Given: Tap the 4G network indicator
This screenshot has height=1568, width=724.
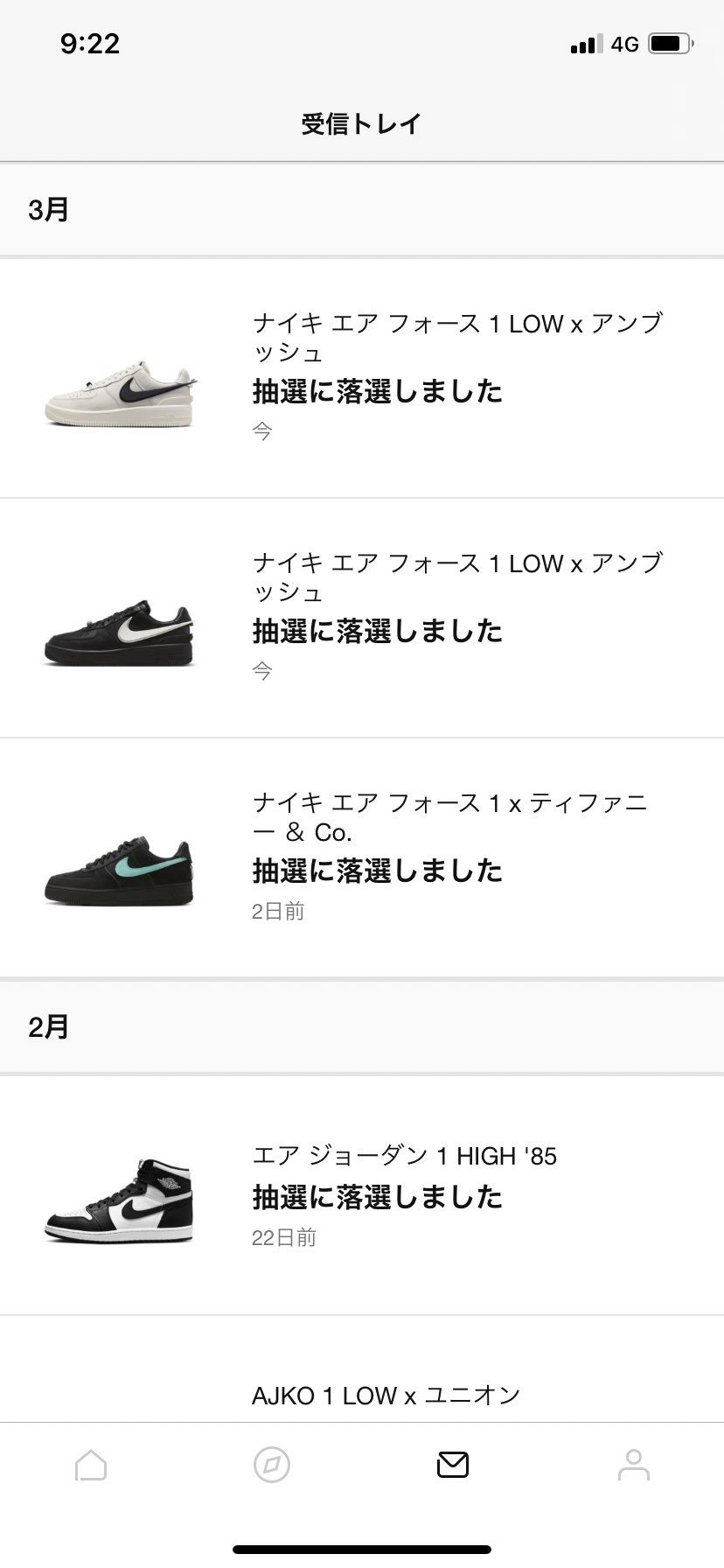Looking at the screenshot, I should pos(623,44).
